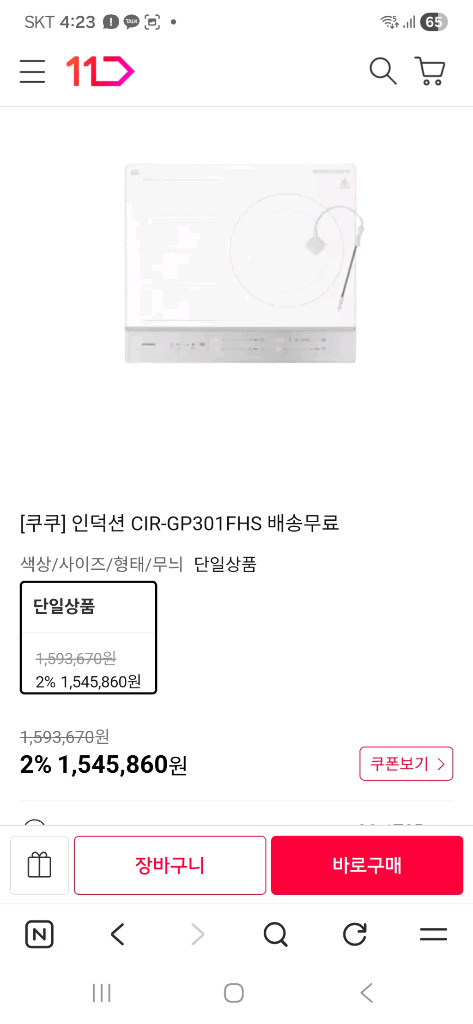The height and width of the screenshot is (1024, 473).
Task: Send this product as a gift
Action: click(39, 865)
